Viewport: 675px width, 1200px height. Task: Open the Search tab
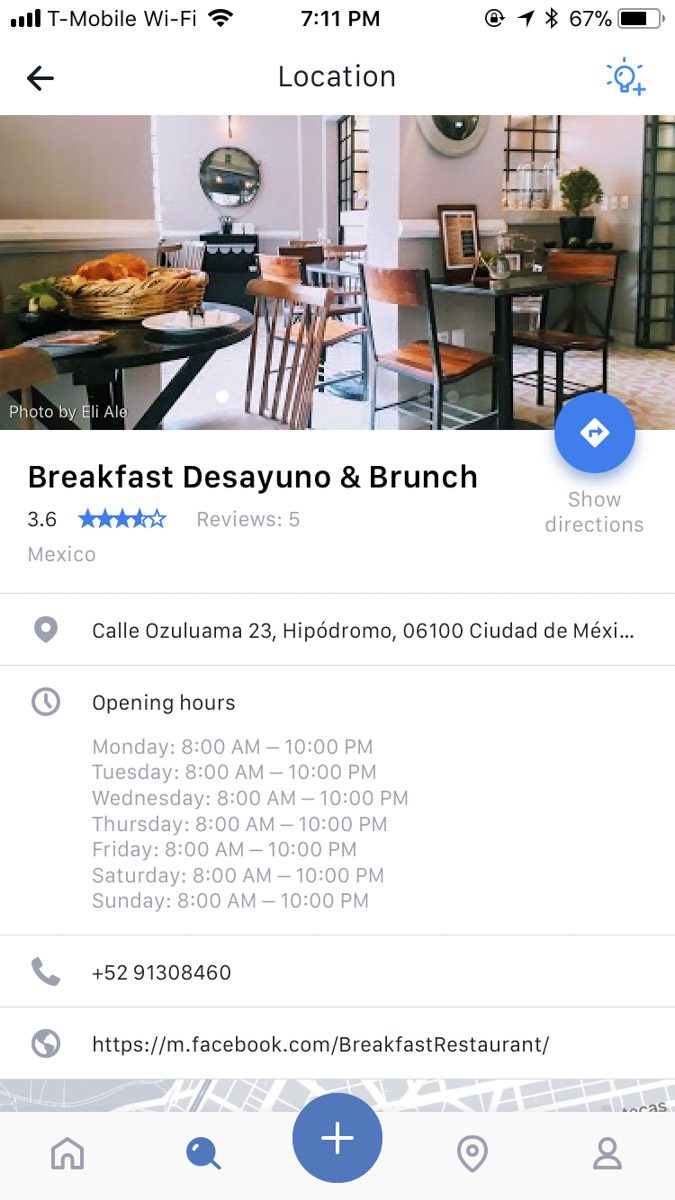coord(203,1153)
